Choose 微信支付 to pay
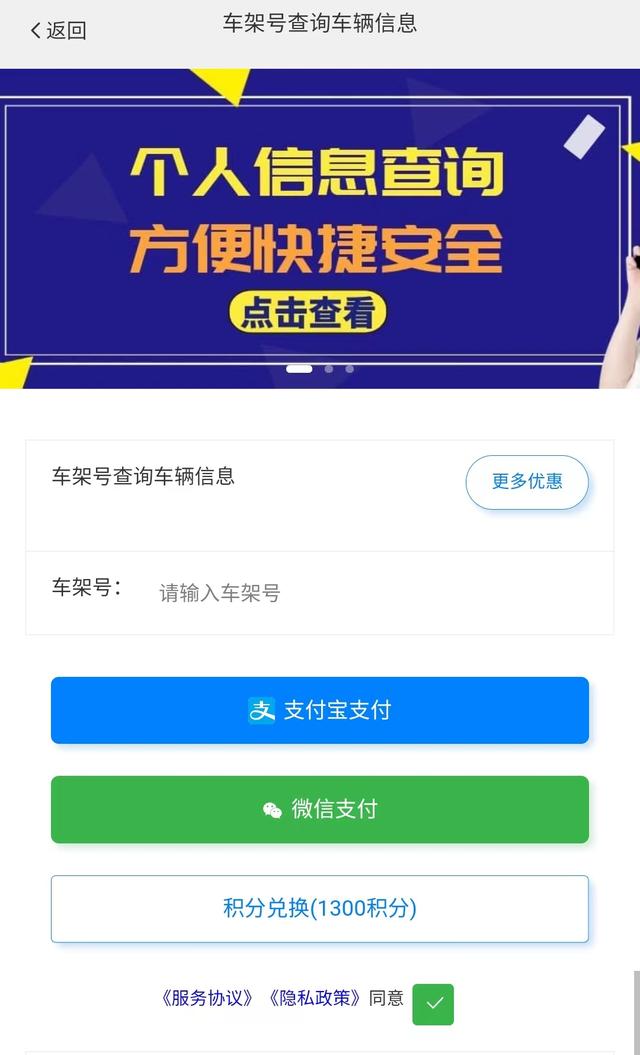640x1055 pixels. (x=320, y=809)
